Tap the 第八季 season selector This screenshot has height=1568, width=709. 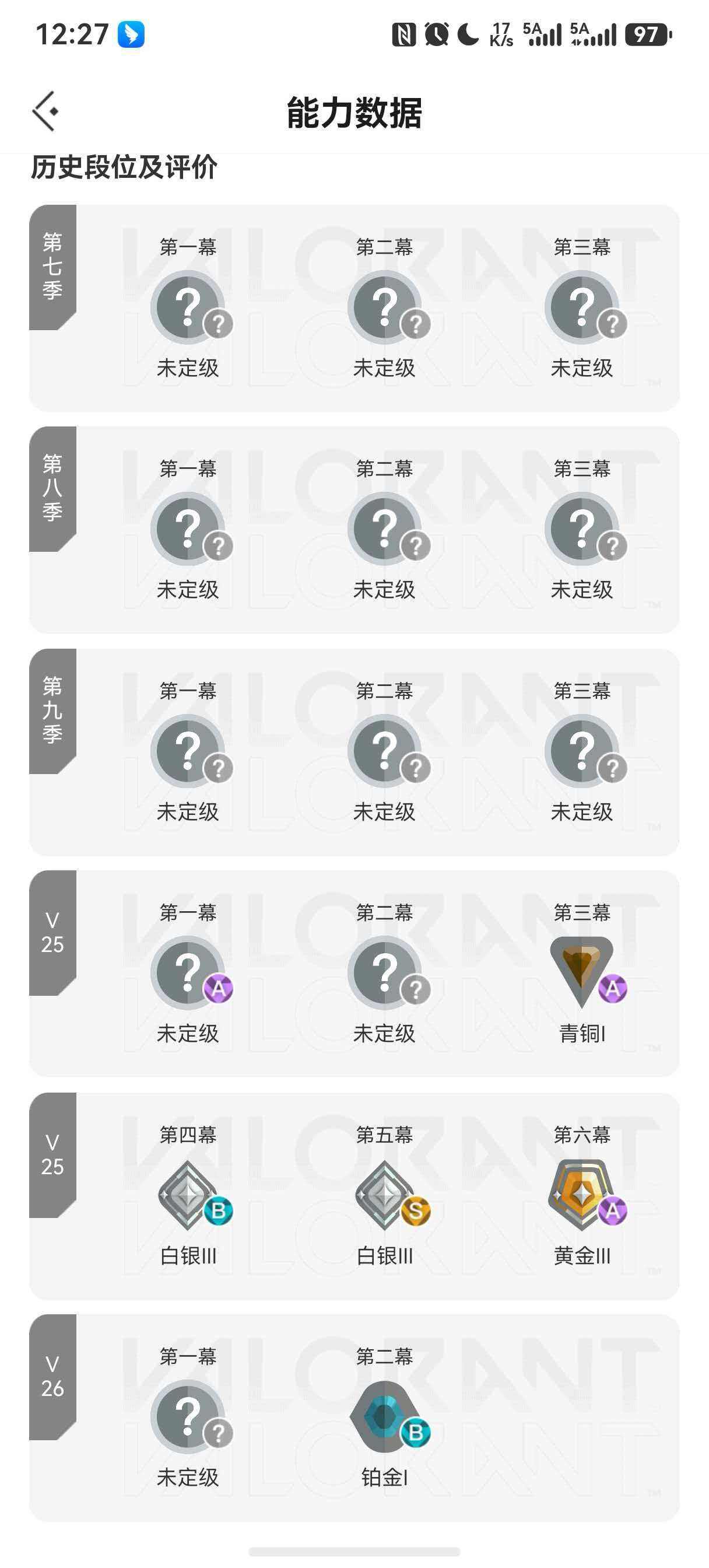tap(52, 487)
